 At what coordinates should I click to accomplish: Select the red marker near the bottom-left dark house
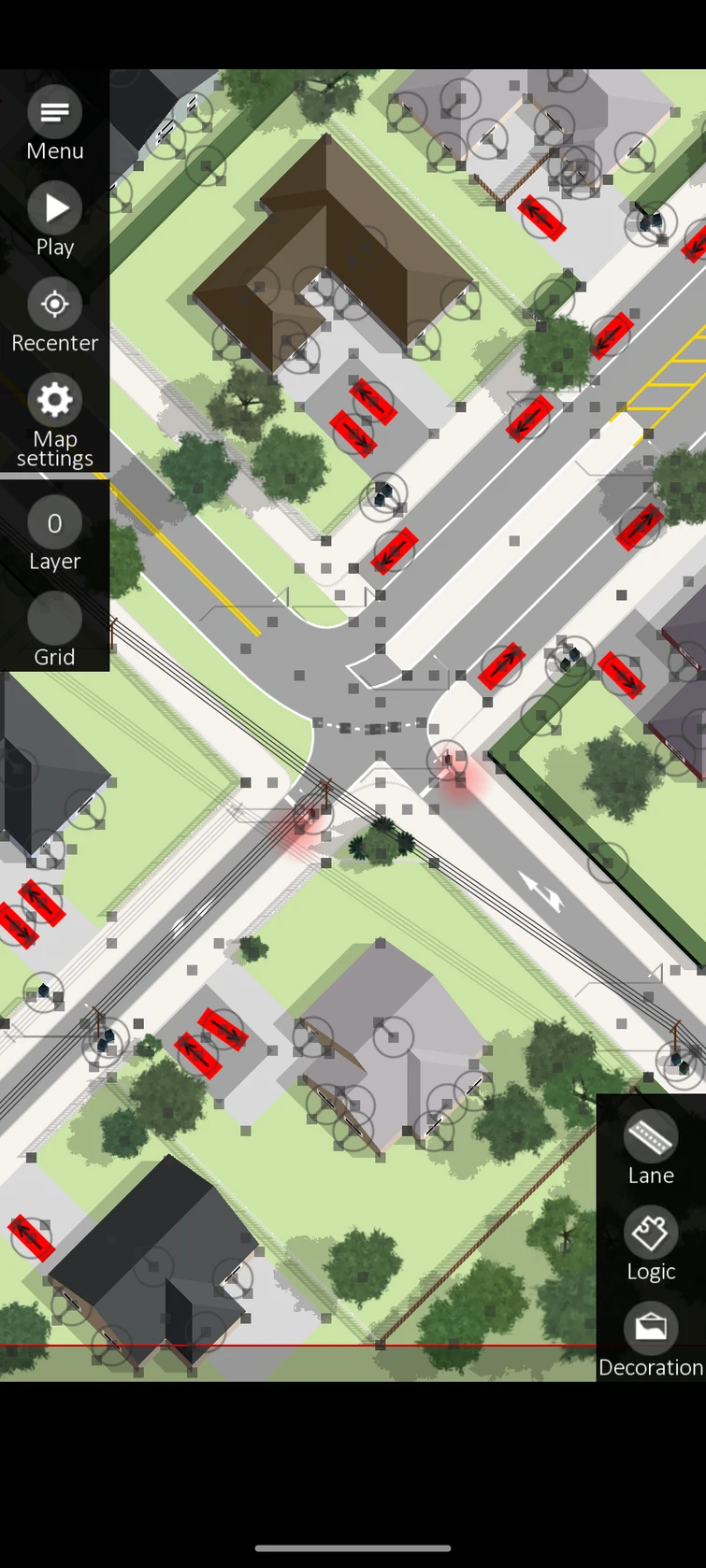(31, 1235)
